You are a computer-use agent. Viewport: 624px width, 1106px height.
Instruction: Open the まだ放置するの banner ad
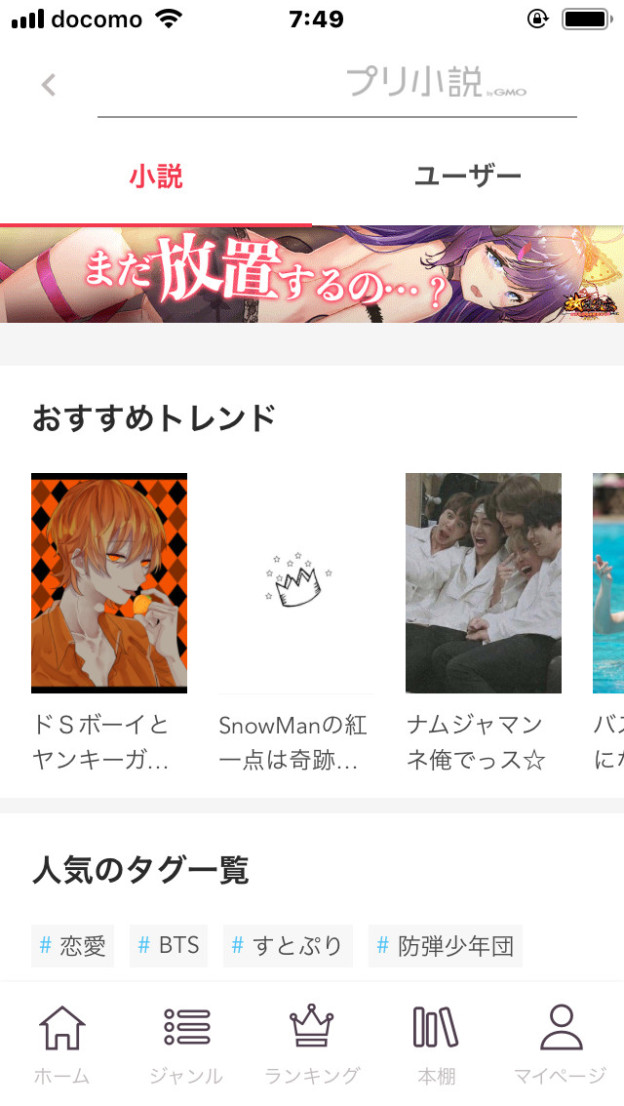[312, 274]
